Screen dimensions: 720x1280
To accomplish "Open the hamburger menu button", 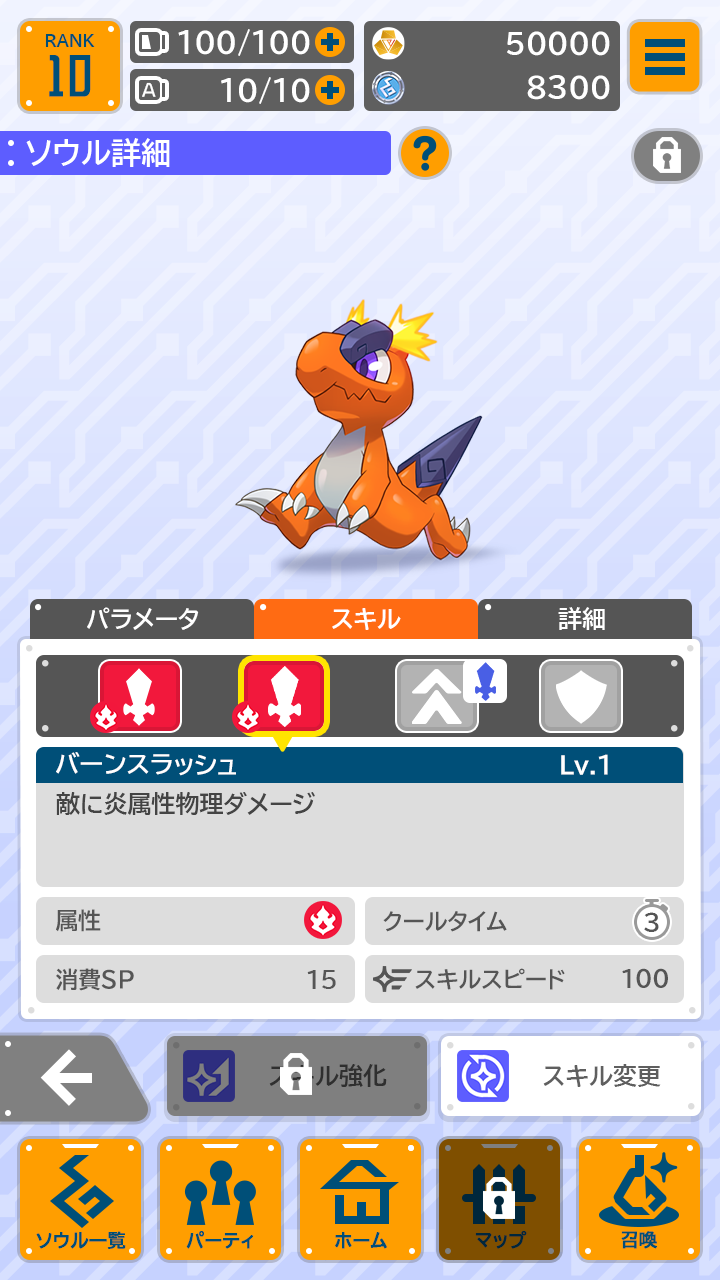I will [x=664, y=57].
